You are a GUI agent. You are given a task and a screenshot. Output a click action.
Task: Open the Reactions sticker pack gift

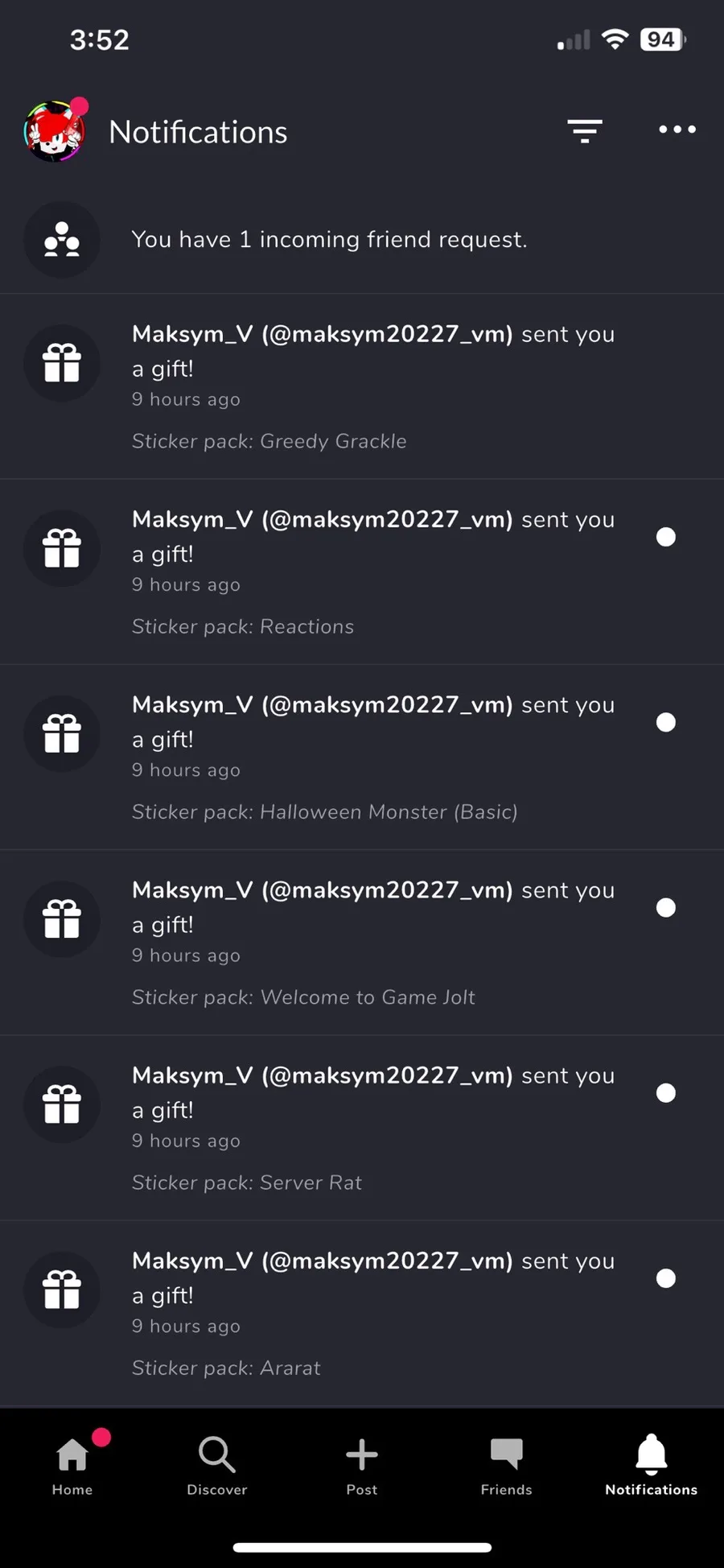[362, 571]
